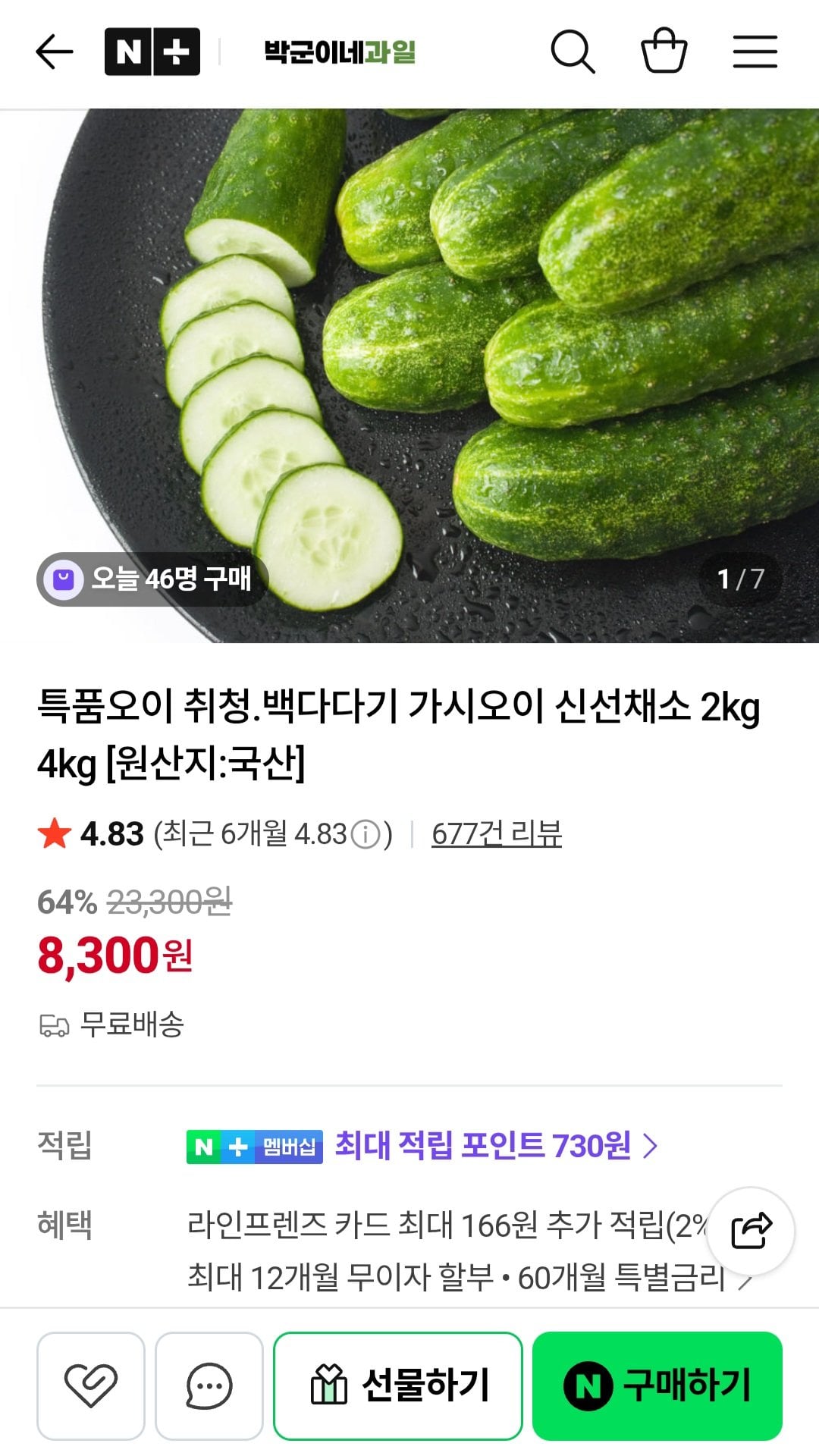The width and height of the screenshot is (819, 1456).
Task: Tap the cucumber product photo
Action: (409, 364)
